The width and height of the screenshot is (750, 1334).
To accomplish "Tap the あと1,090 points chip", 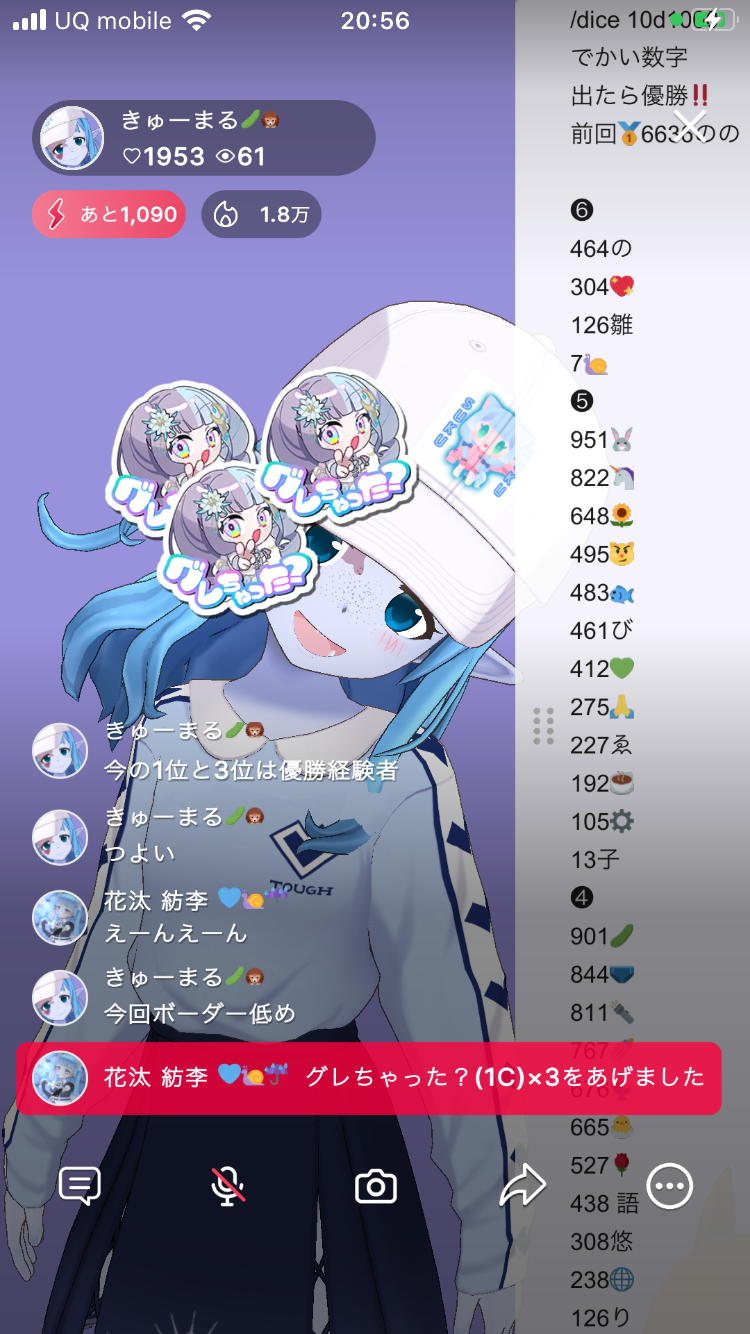I will 109,214.
